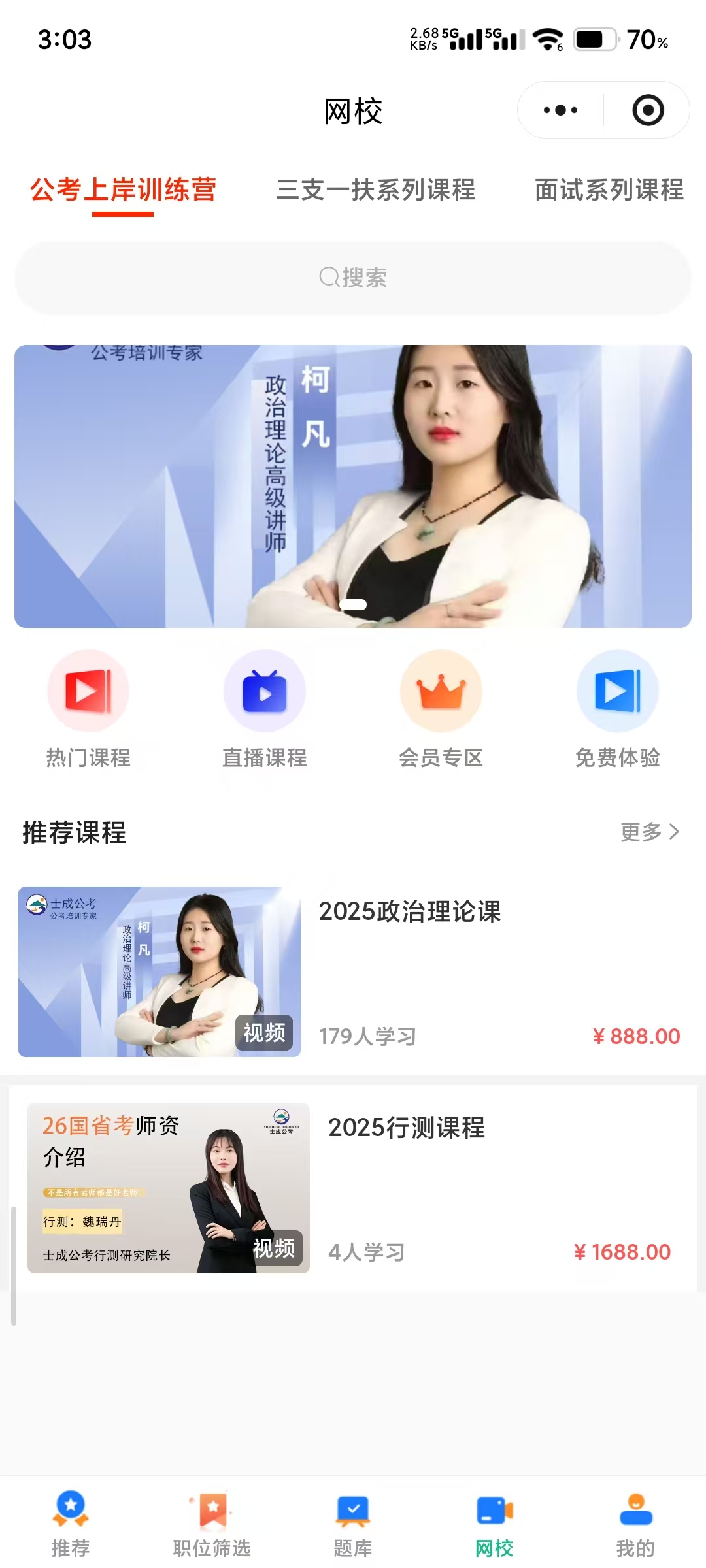Open the 柯凡 teacher banner
The height and width of the screenshot is (1568, 706).
click(x=353, y=486)
